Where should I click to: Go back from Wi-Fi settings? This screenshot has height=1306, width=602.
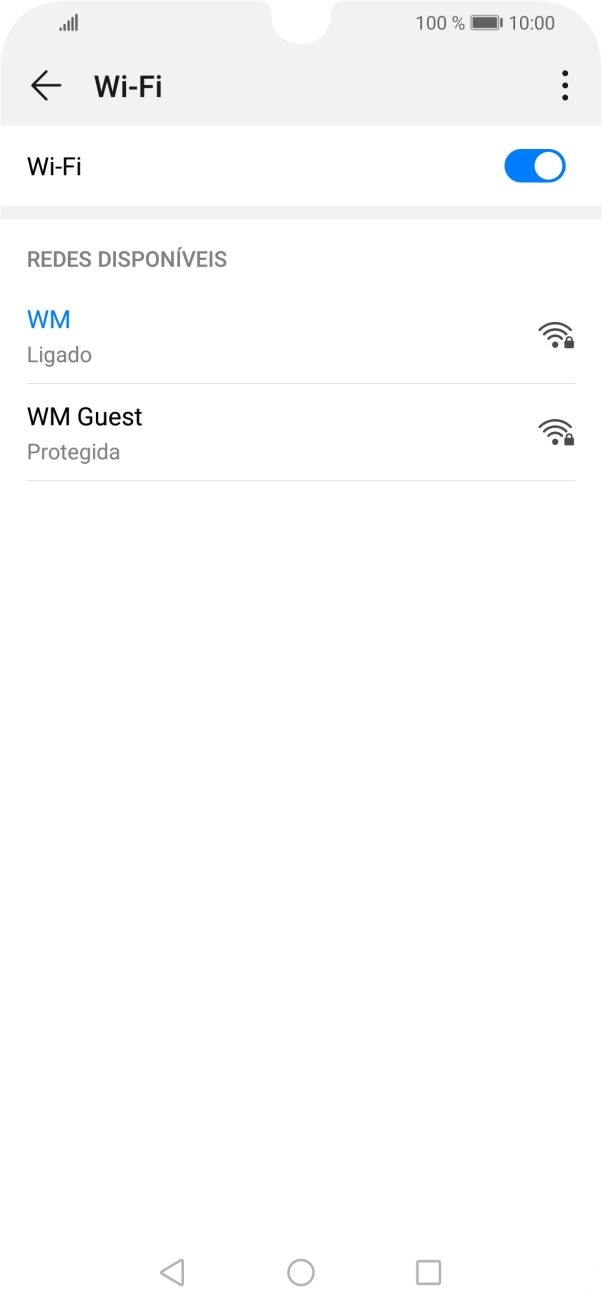tap(46, 86)
